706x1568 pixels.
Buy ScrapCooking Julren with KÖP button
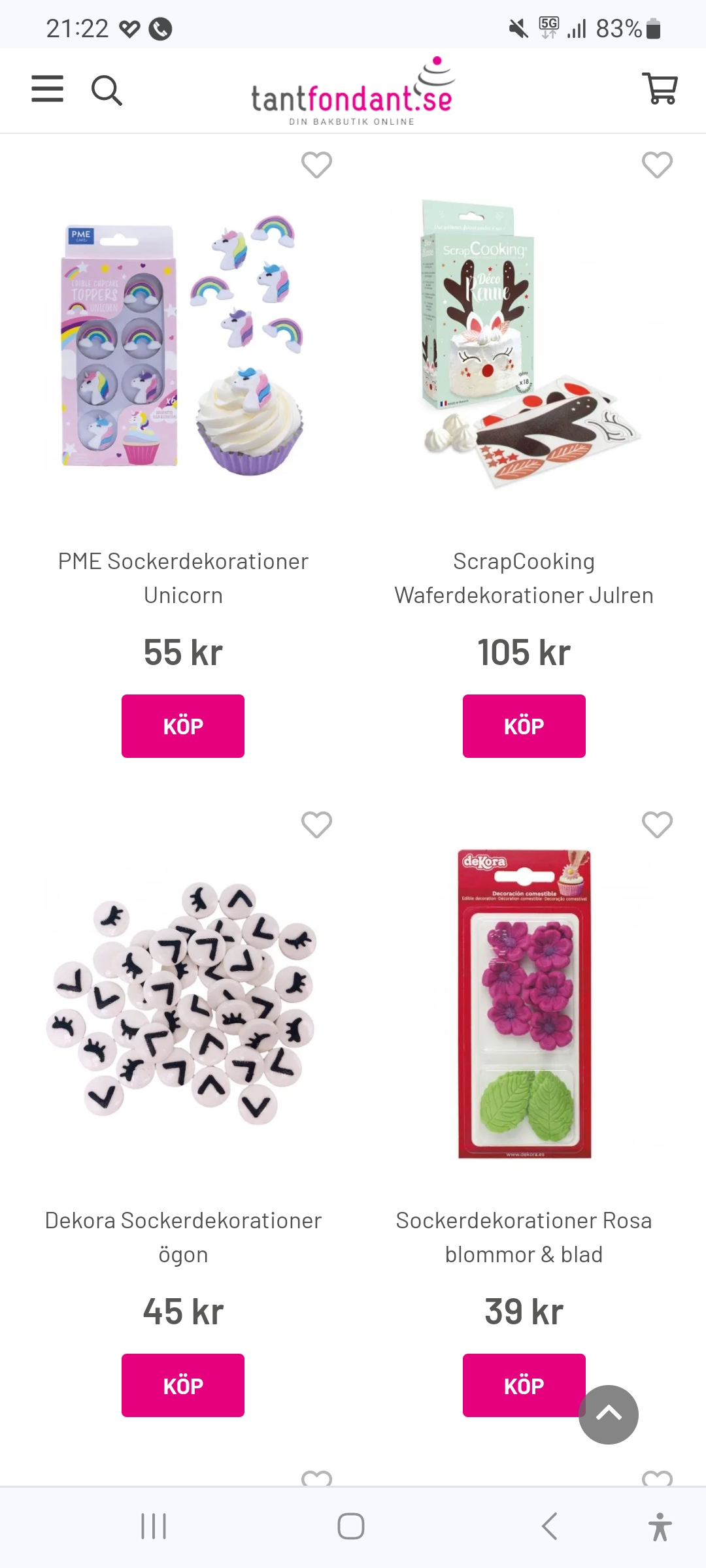[524, 726]
